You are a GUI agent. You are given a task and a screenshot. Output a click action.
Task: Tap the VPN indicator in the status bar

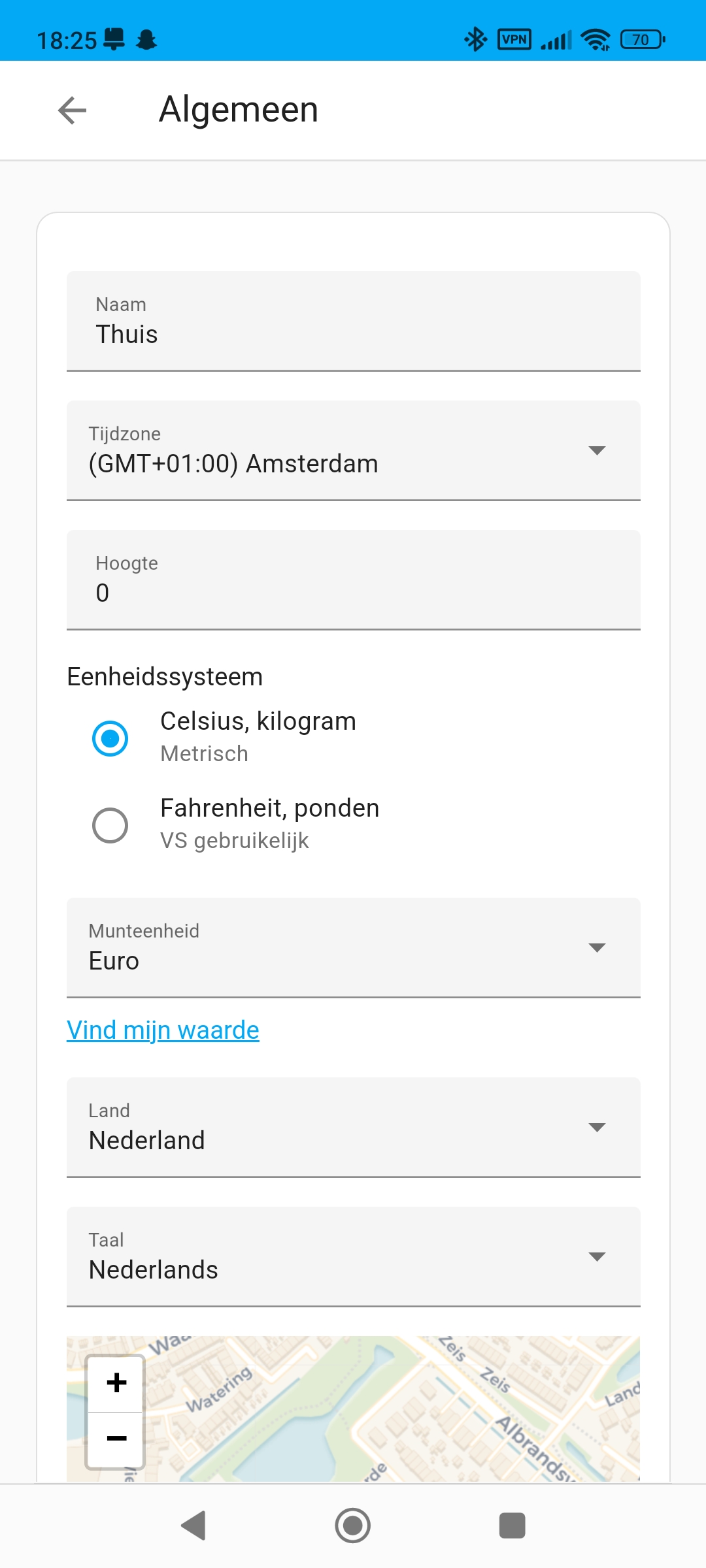click(514, 39)
